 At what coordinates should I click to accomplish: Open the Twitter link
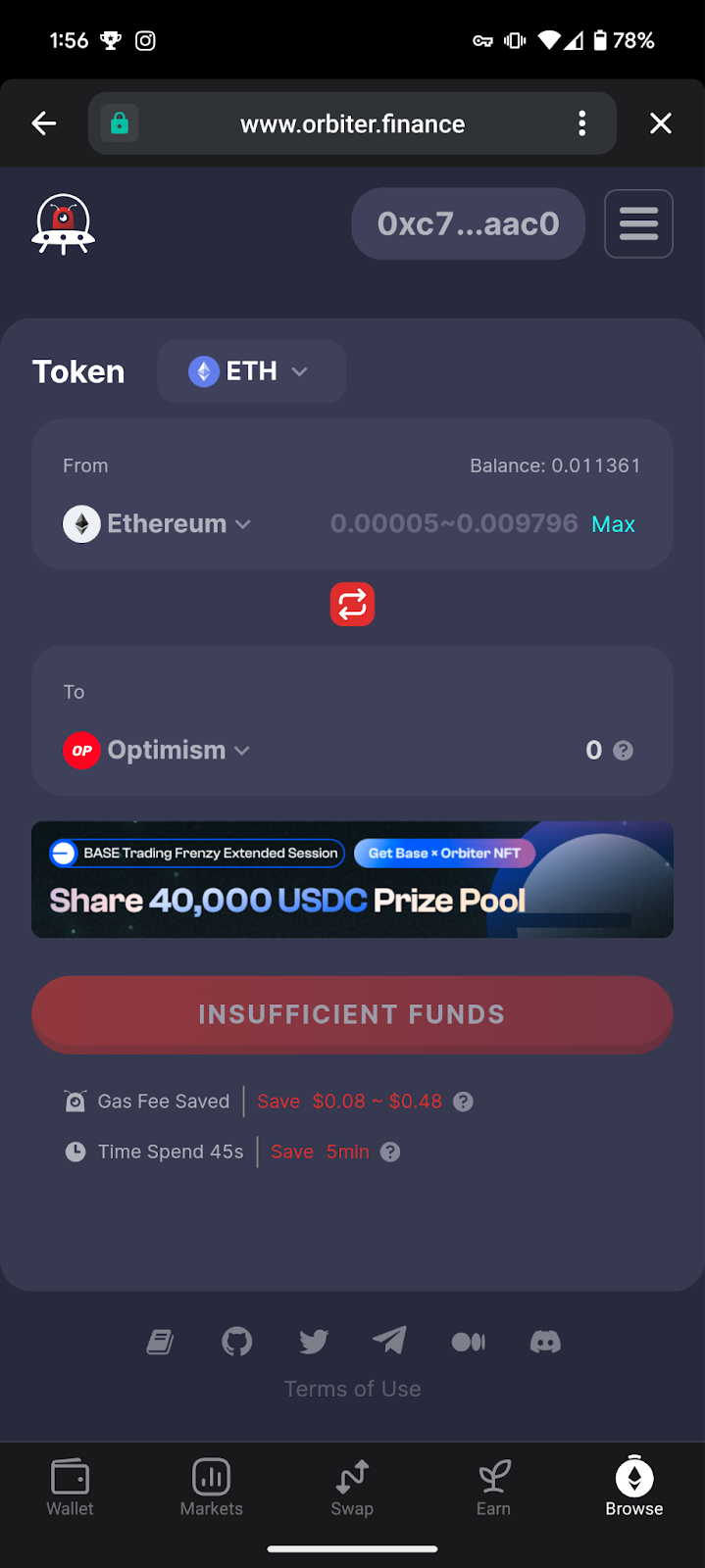coord(314,1342)
